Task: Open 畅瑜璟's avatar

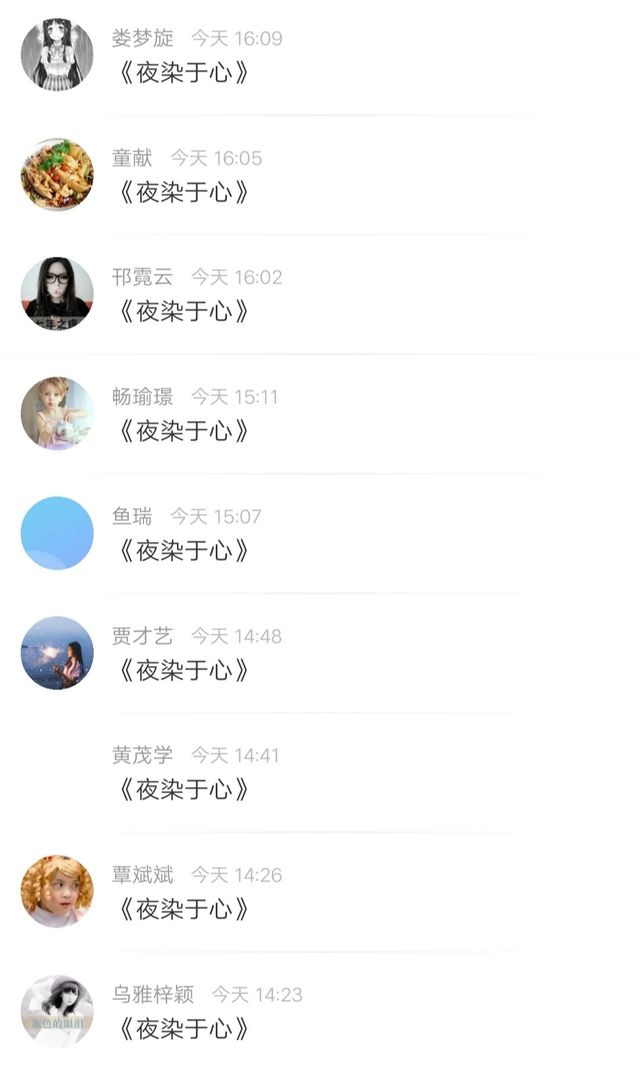Action: coord(57,413)
